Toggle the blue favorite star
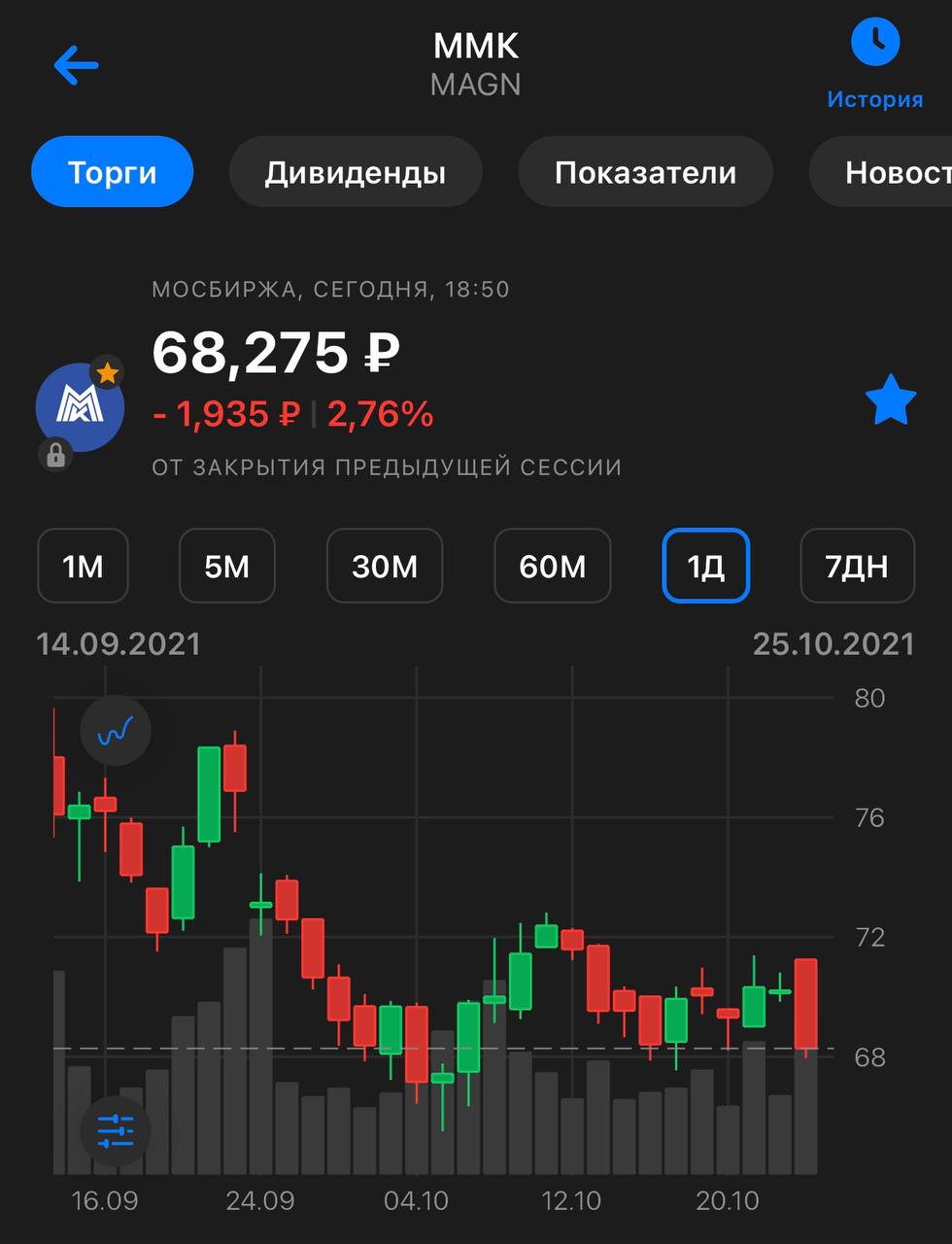The width and height of the screenshot is (952, 1244). point(890,402)
